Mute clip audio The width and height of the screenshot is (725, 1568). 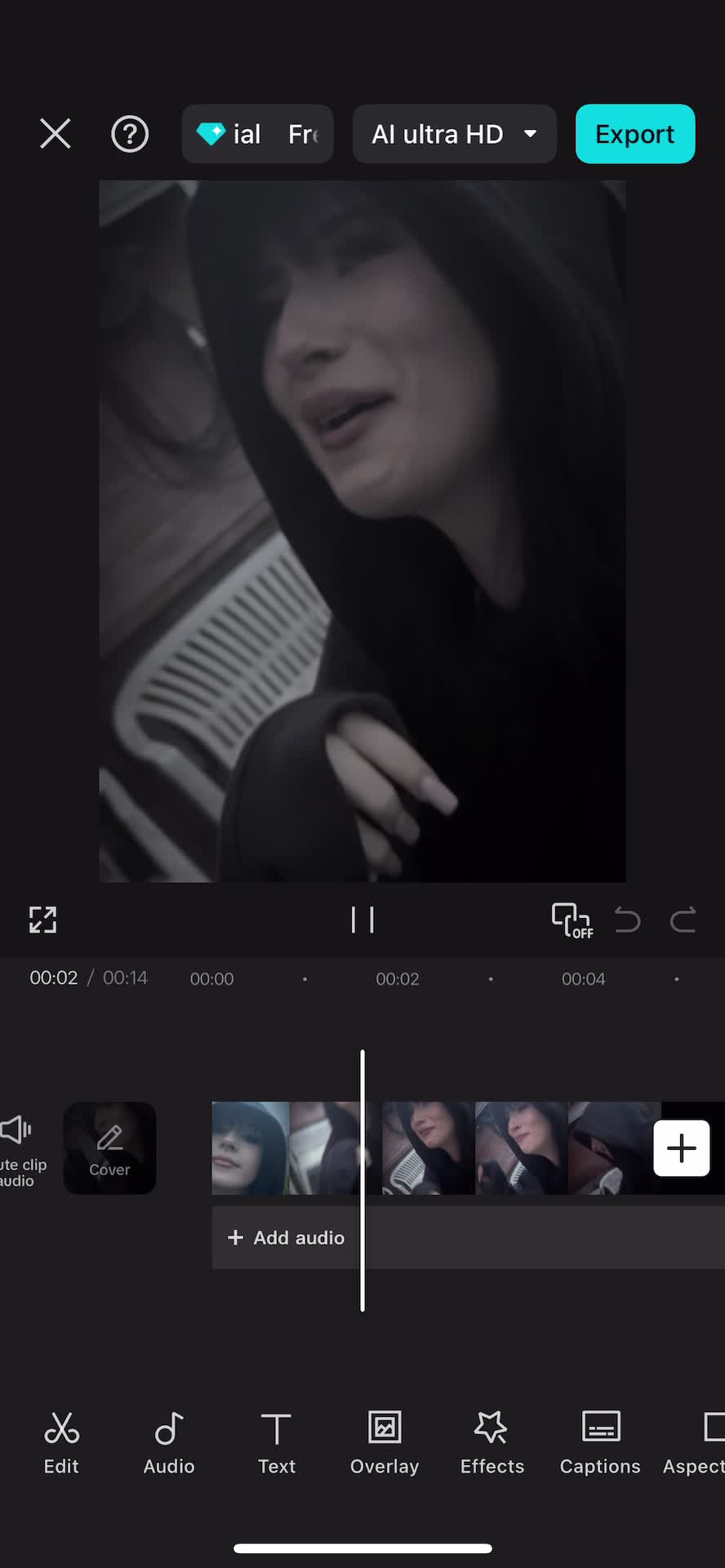pyautogui.click(x=18, y=1147)
